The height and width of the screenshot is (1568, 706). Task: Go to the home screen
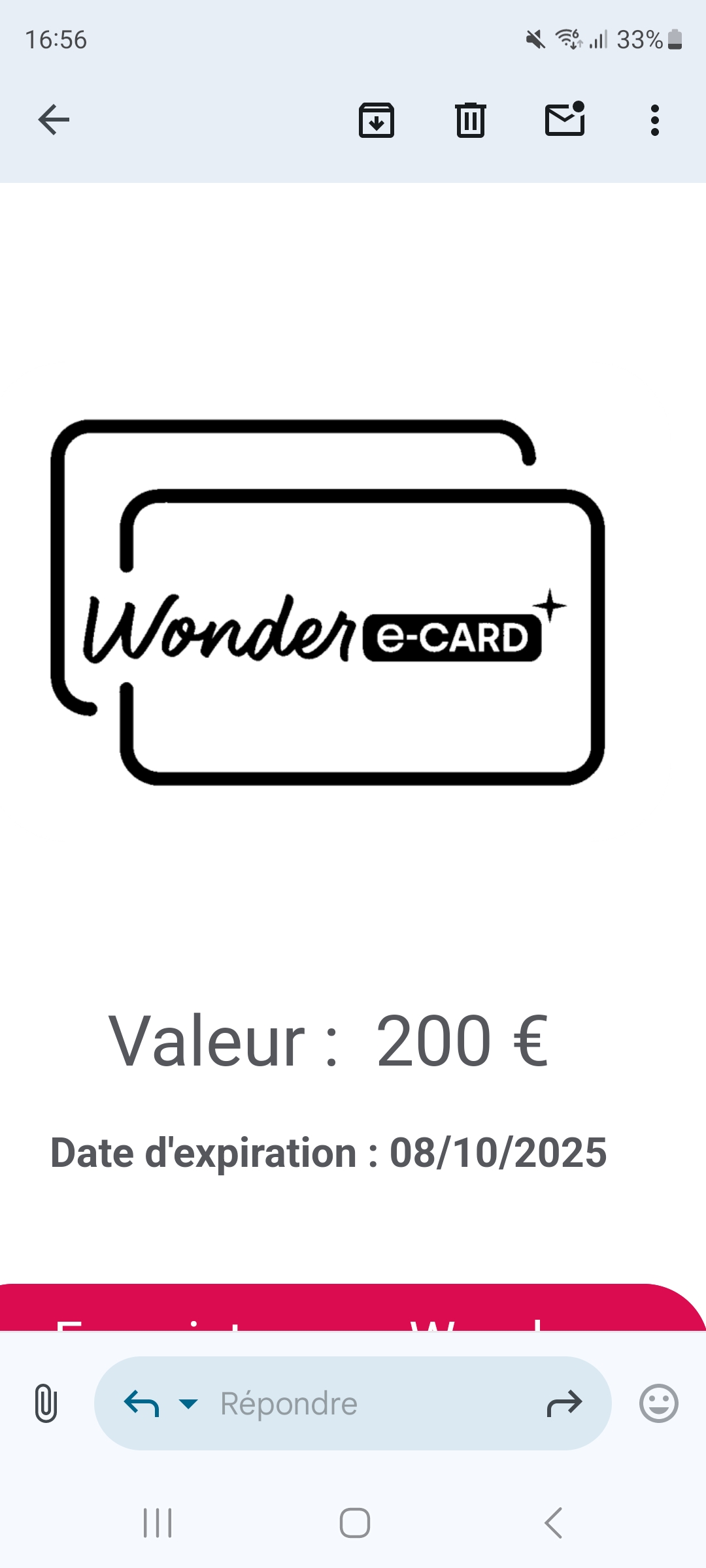(355, 1524)
